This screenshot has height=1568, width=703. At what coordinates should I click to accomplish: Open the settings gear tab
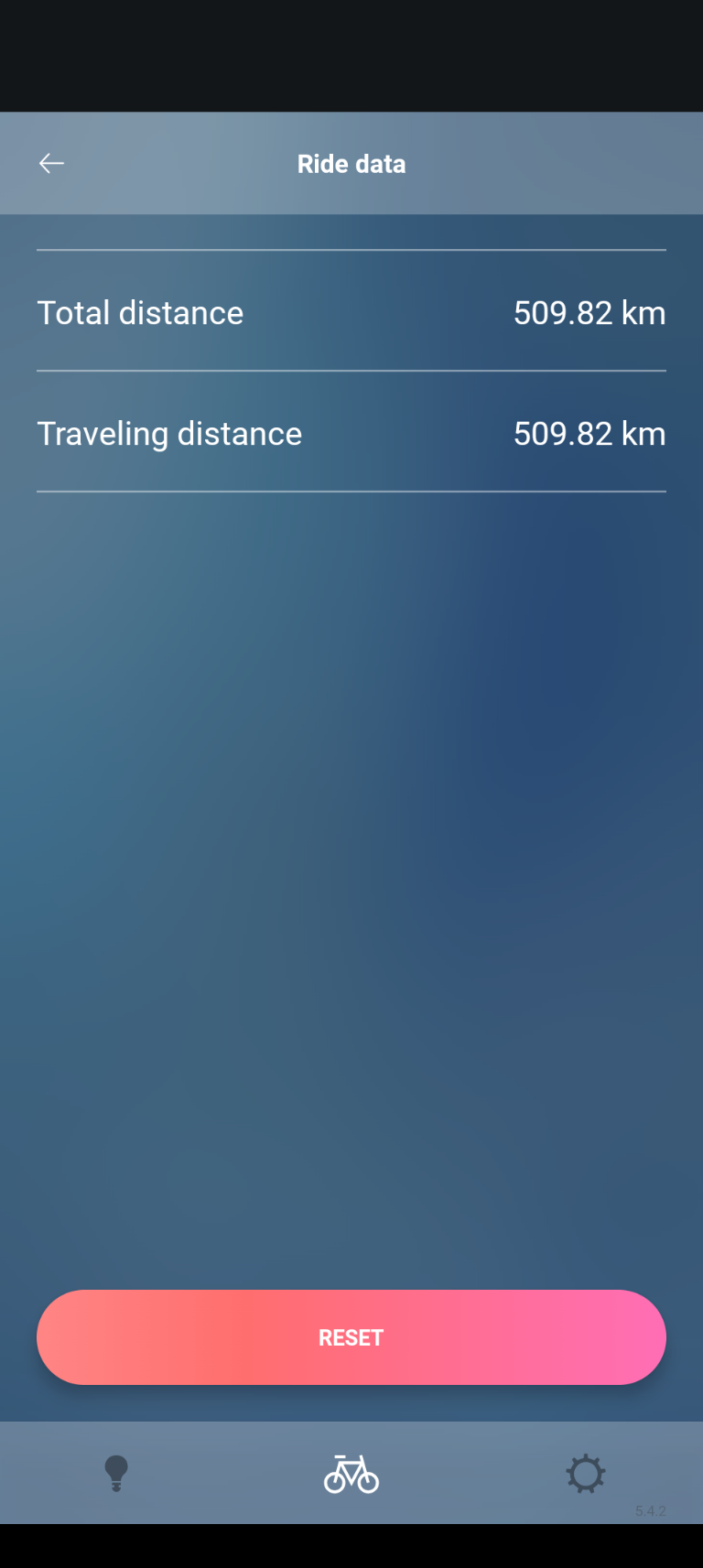(x=586, y=1474)
